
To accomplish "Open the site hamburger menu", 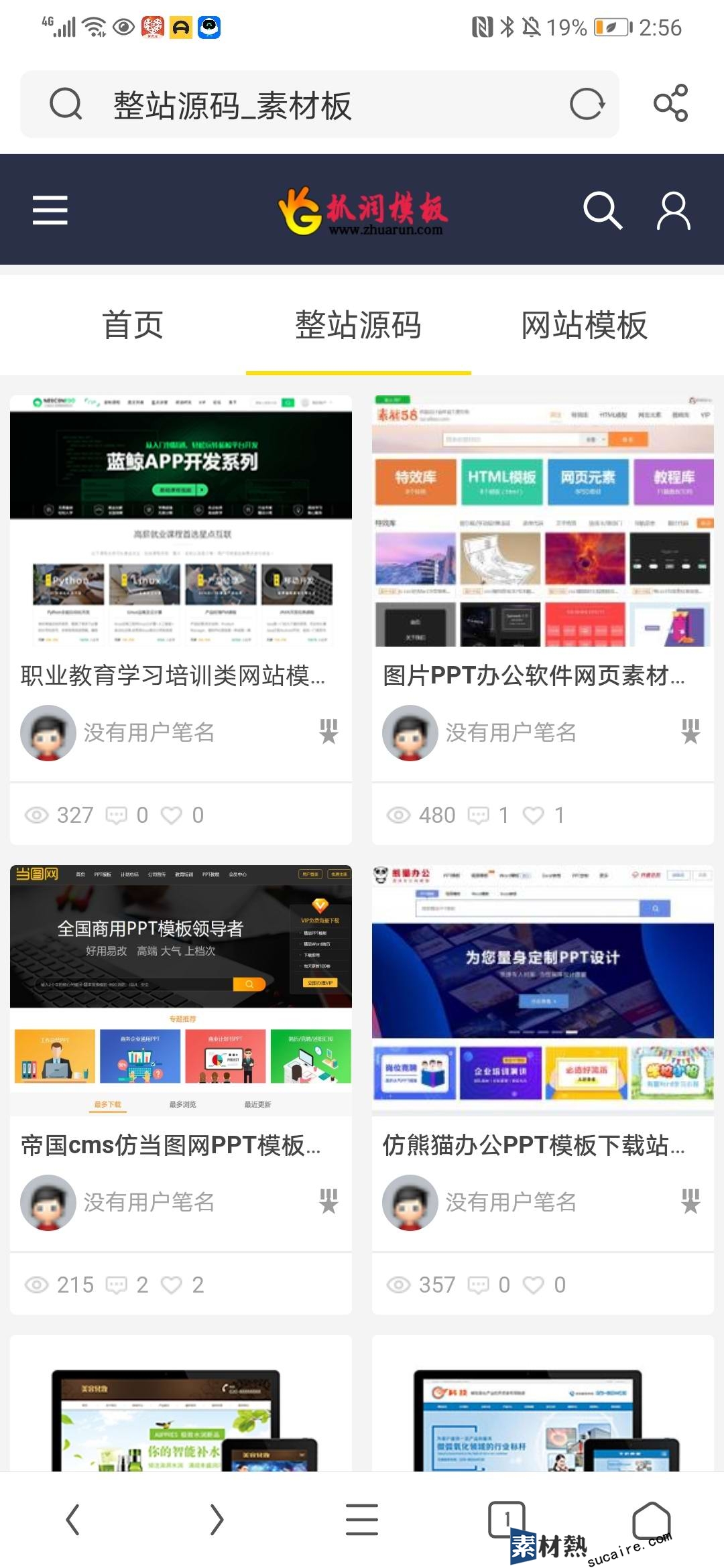I will click(x=50, y=210).
